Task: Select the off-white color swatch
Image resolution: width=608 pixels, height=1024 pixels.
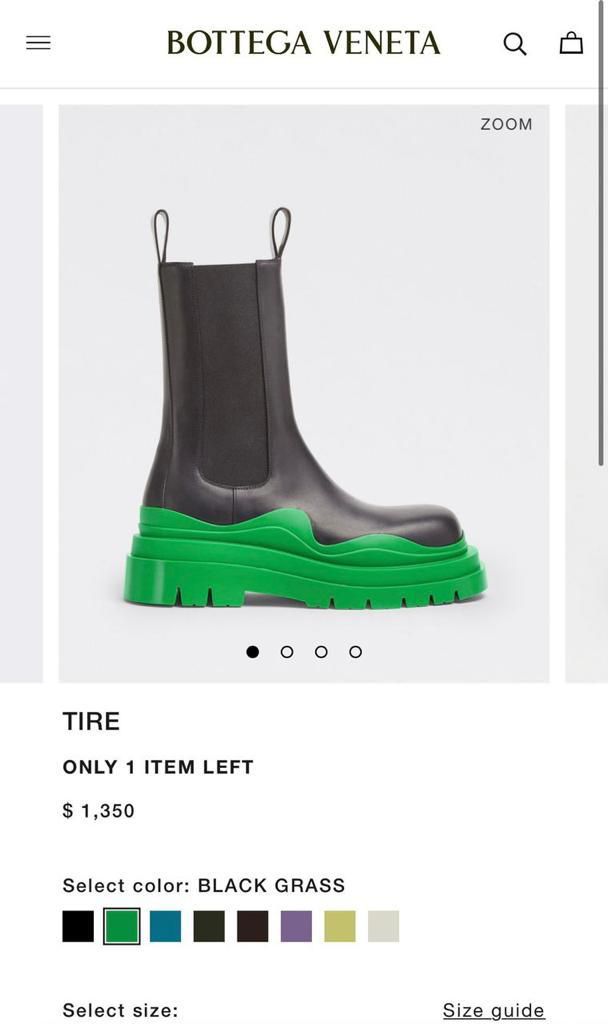Action: tap(383, 926)
